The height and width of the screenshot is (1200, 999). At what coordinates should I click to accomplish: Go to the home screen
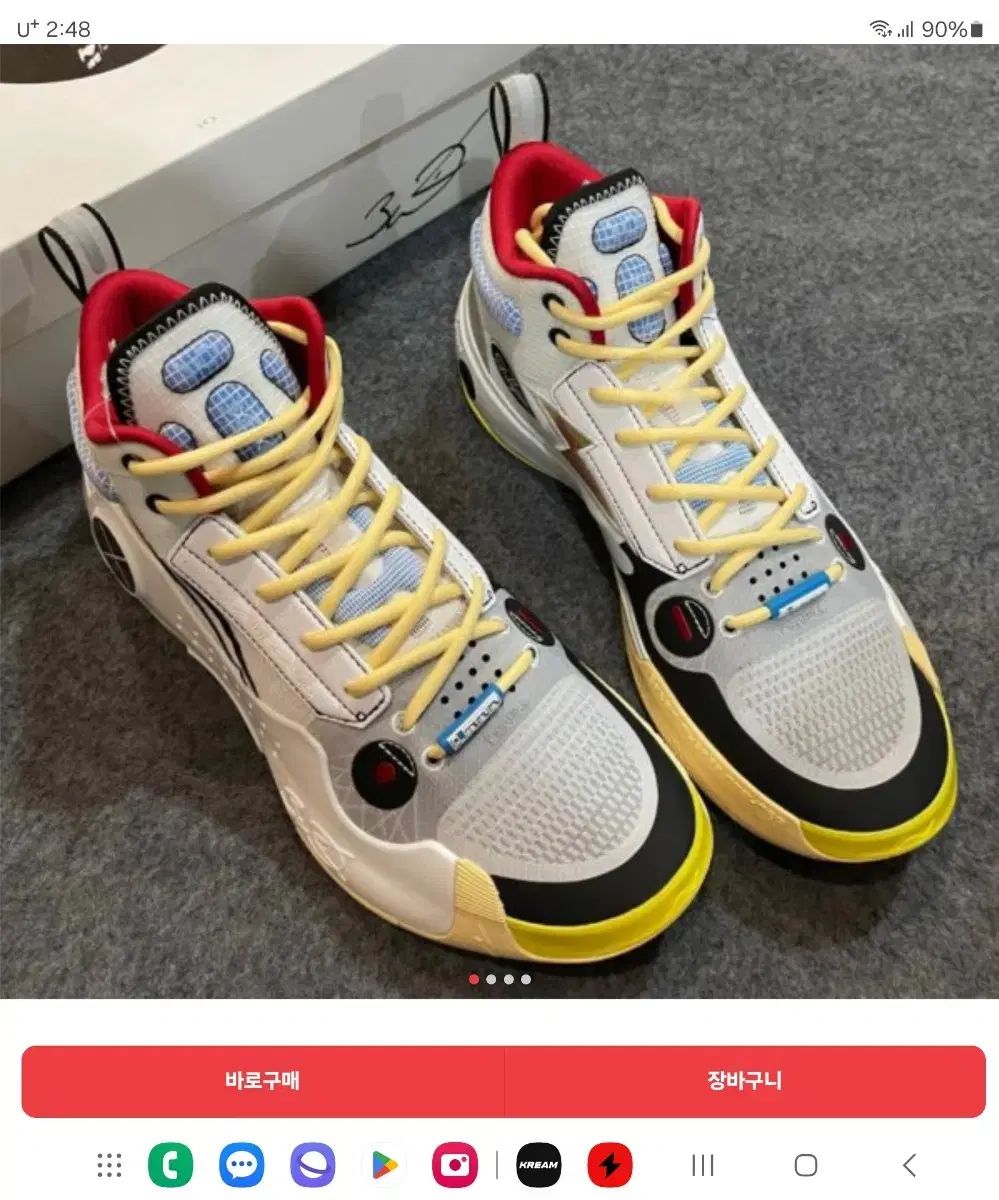tap(806, 1165)
